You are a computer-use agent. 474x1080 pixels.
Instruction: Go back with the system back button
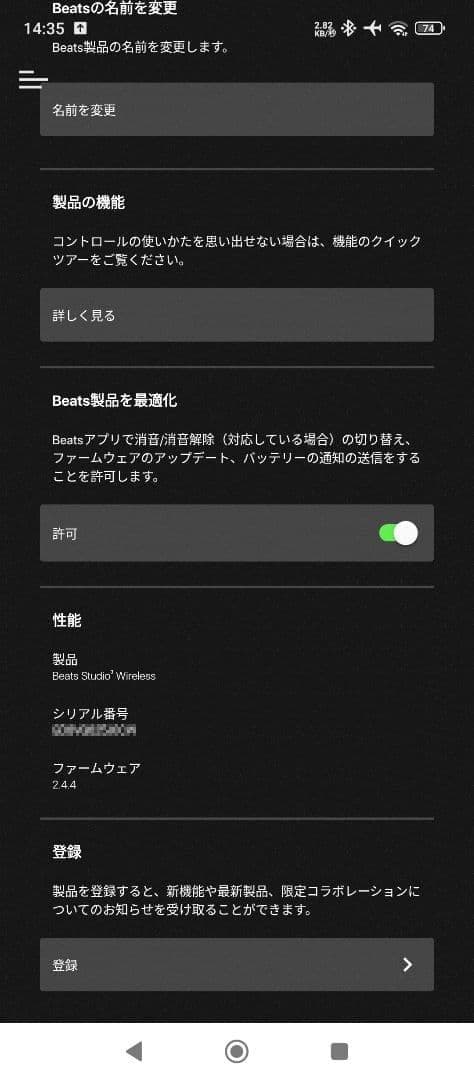click(134, 1051)
